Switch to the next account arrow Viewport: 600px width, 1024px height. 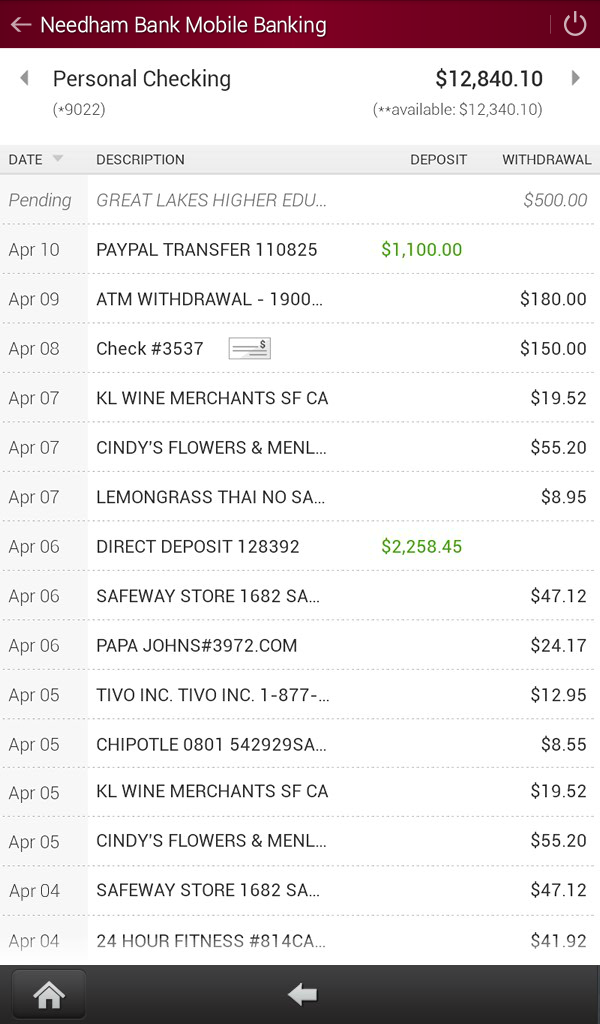coord(576,78)
